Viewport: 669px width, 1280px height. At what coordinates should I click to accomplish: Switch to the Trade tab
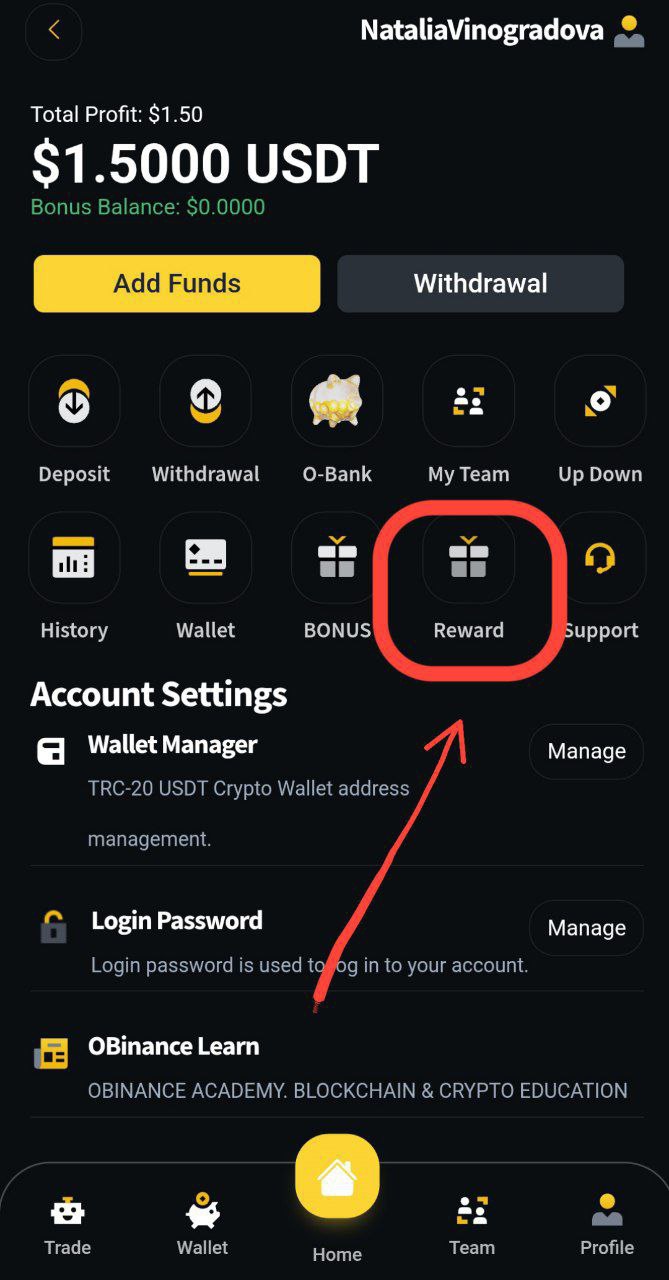[x=67, y=1225]
